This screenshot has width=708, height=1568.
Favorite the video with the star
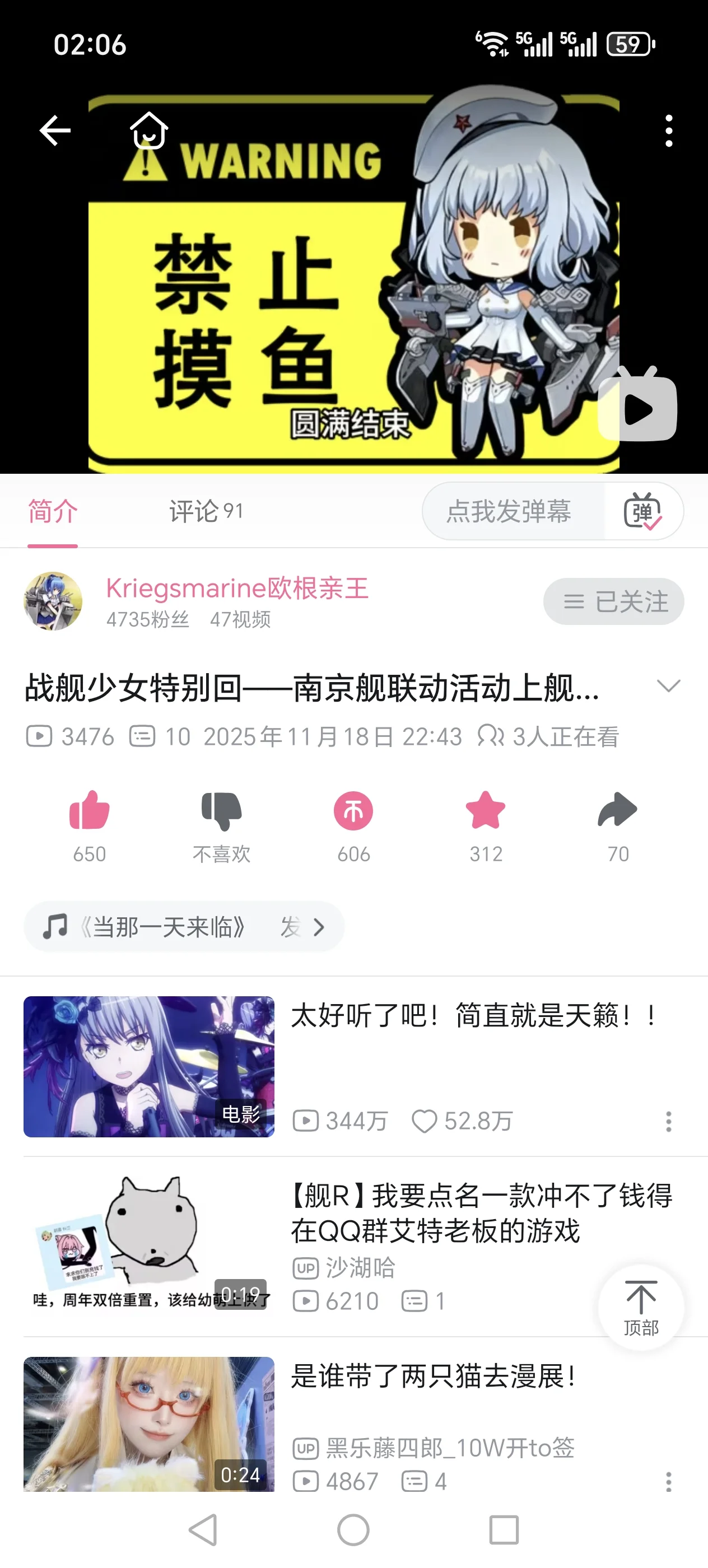coord(485,811)
